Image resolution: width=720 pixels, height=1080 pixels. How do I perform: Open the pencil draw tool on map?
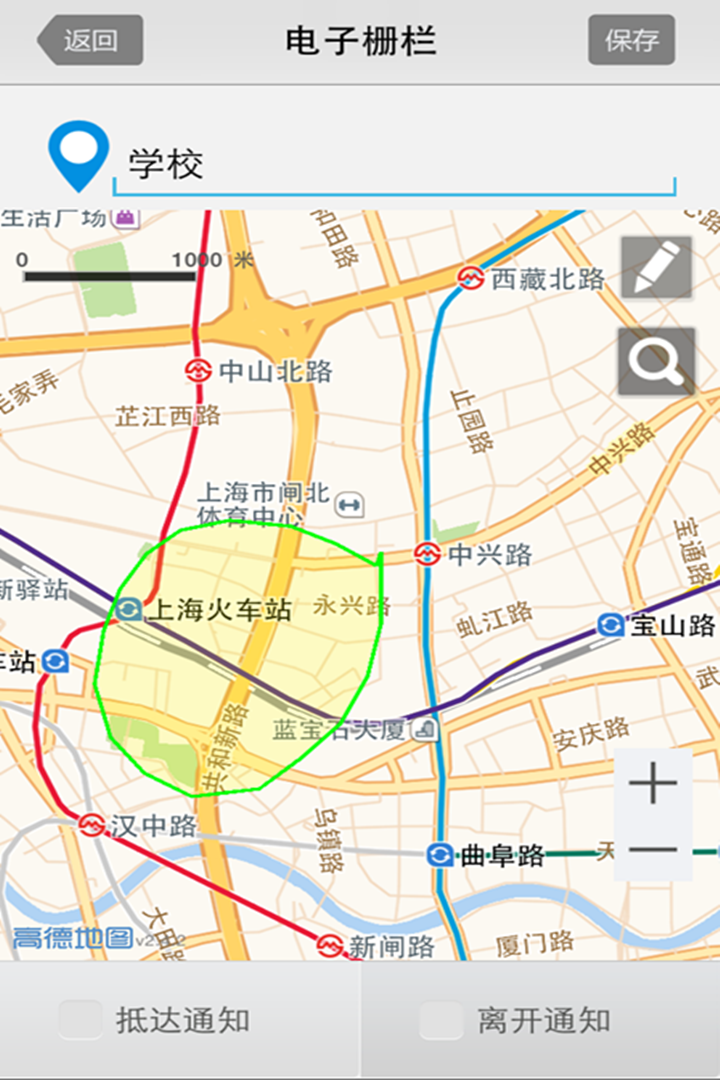click(656, 268)
